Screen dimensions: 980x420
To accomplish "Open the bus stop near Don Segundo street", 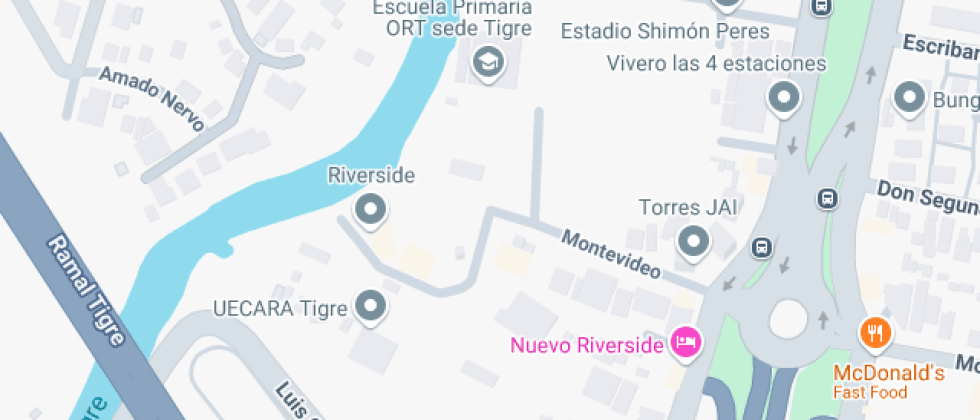I will tap(827, 198).
